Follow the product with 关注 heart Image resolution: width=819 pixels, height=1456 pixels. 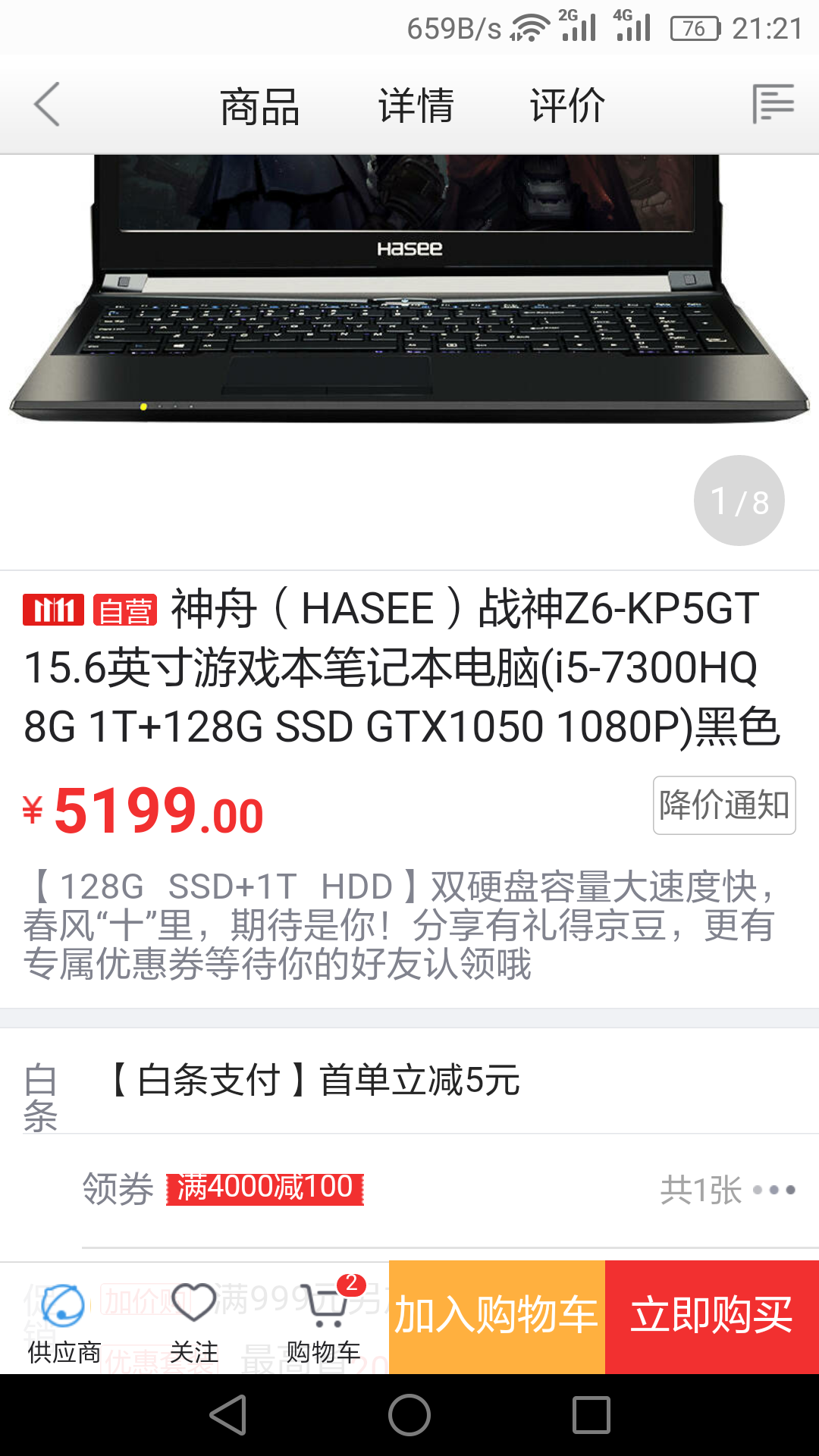pyautogui.click(x=194, y=1321)
